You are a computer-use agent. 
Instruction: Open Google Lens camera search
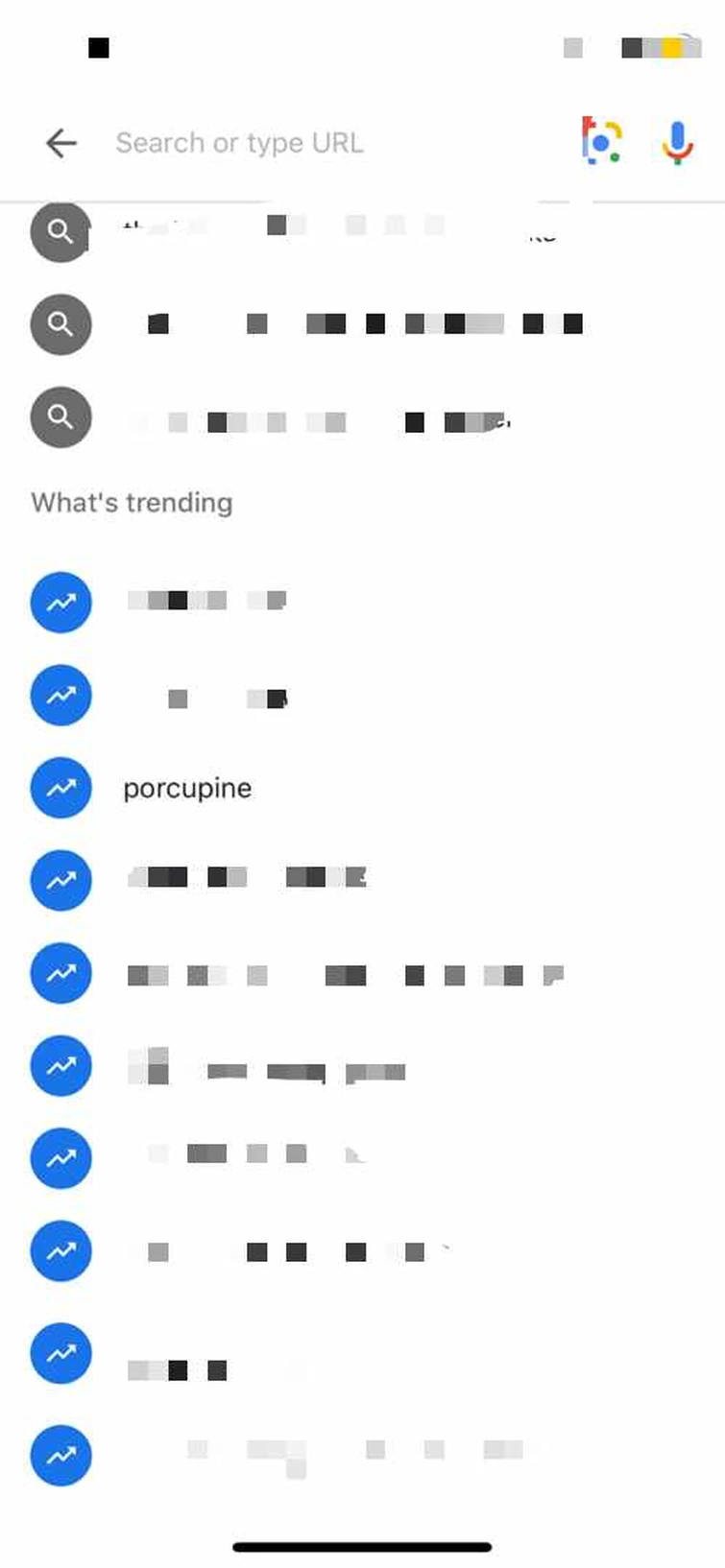pos(602,142)
